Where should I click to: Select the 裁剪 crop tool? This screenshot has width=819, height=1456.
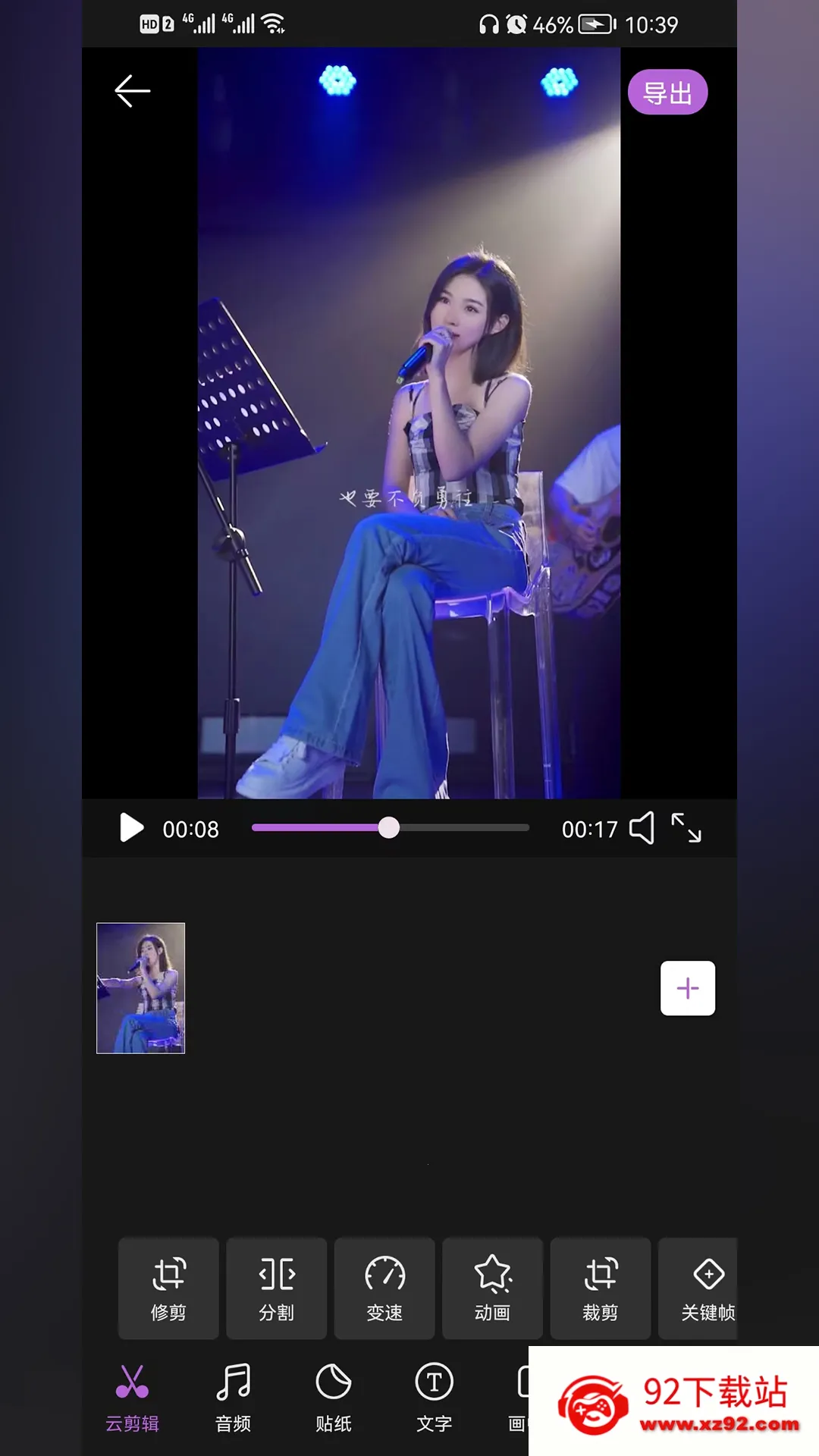(x=601, y=1288)
